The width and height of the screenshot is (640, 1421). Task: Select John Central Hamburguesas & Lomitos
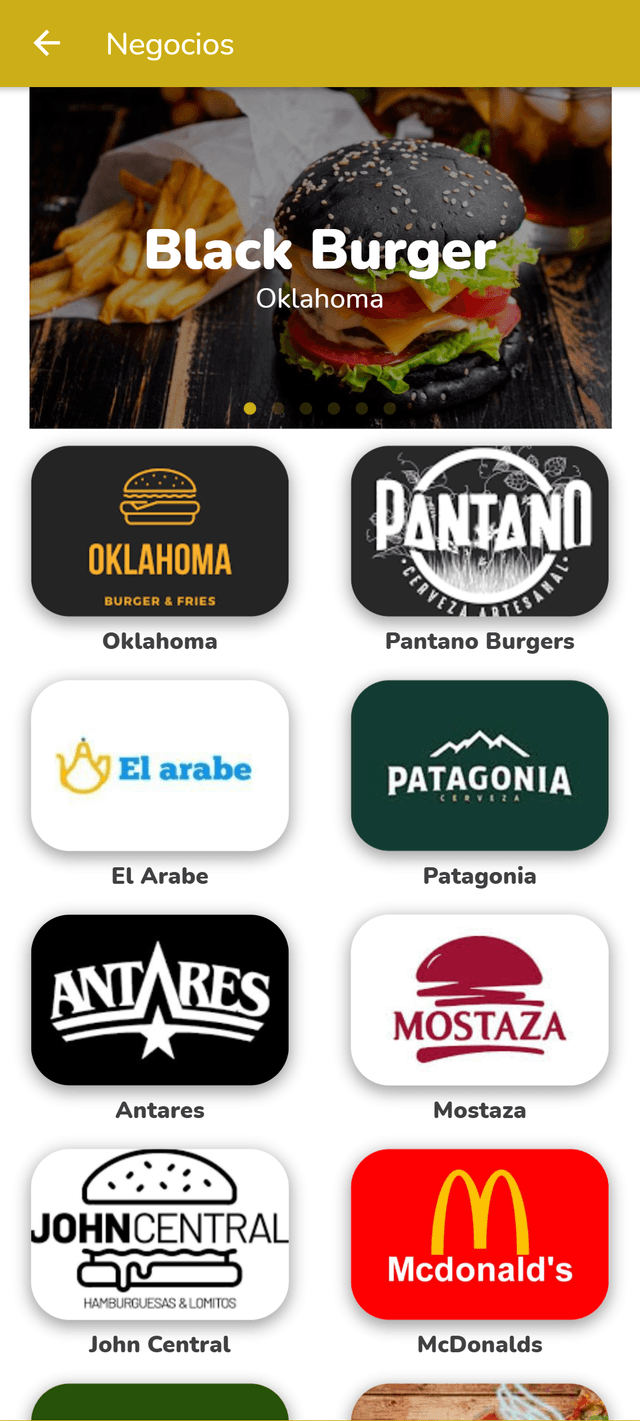[x=160, y=1233]
